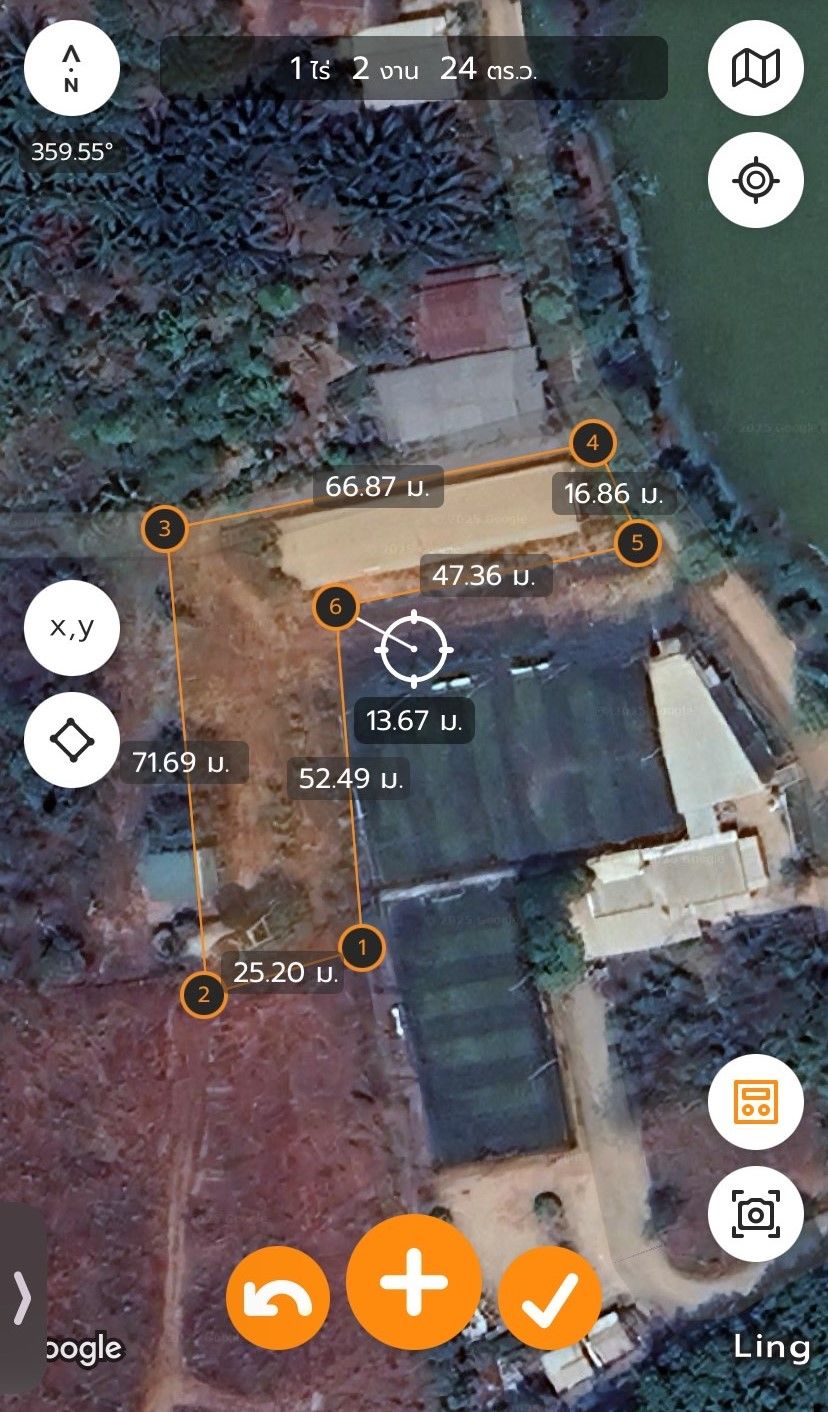Open the calculator tool

[x=756, y=1102]
